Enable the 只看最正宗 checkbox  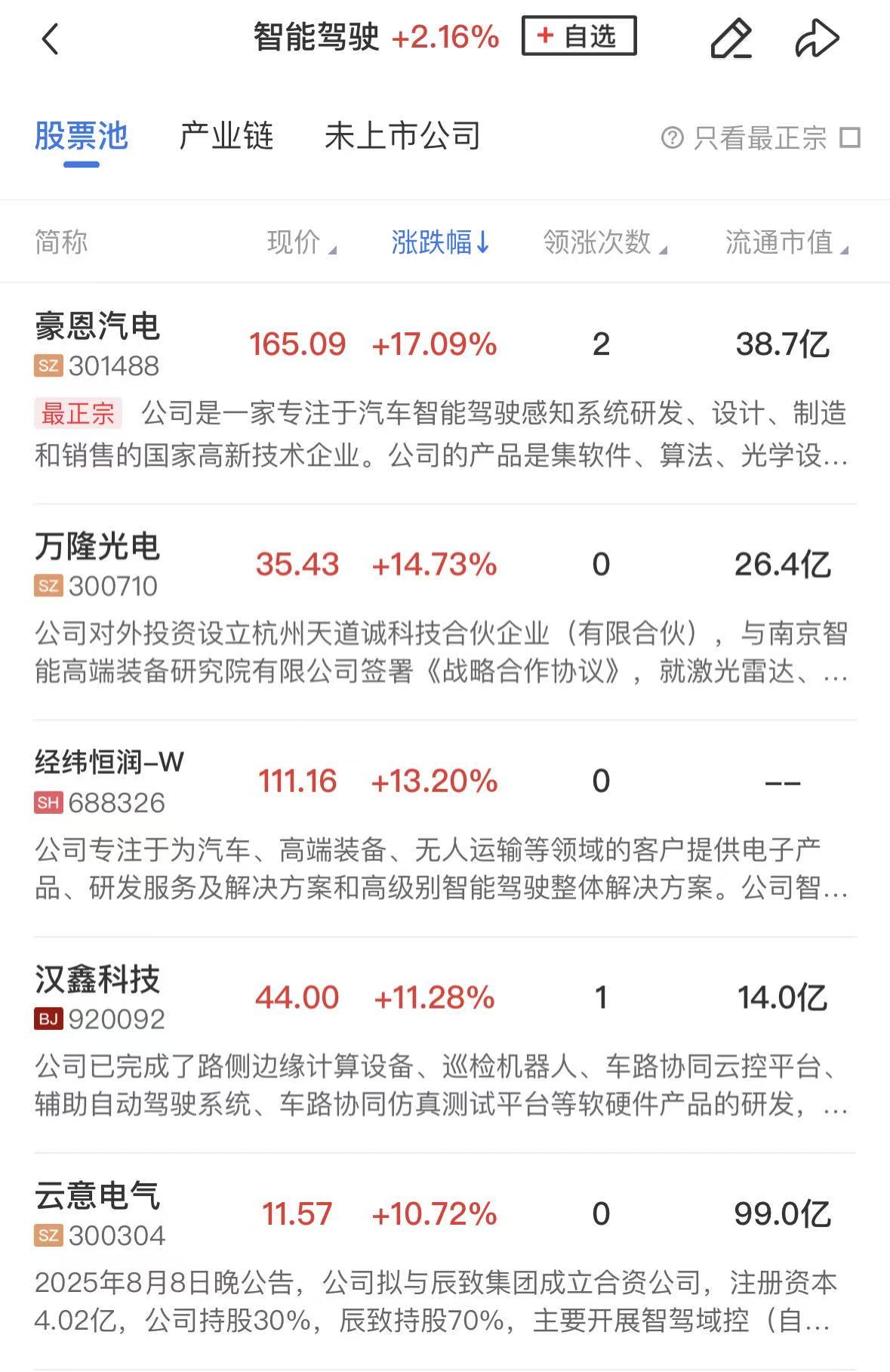pos(850,138)
